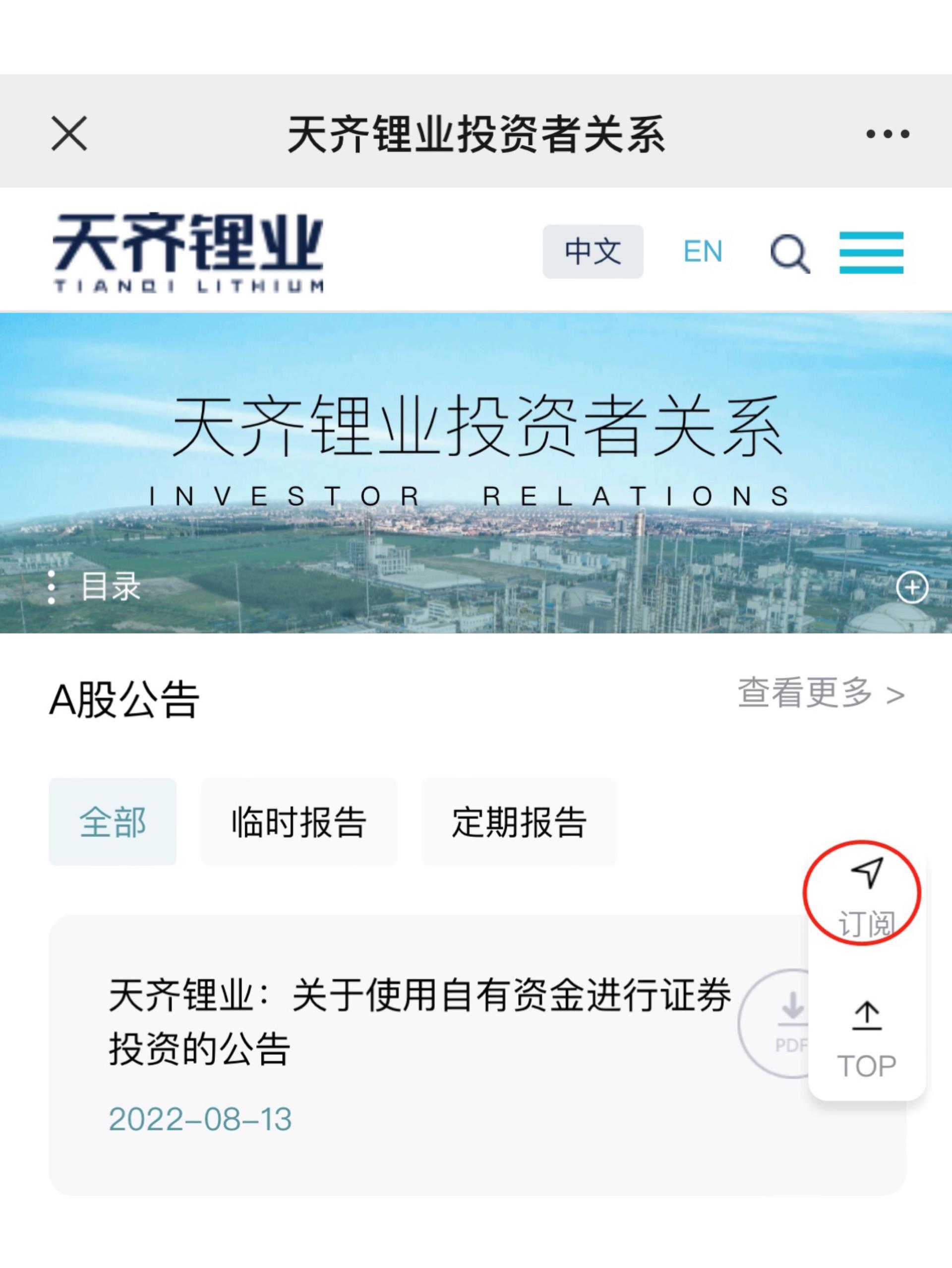Select 中文 language option

click(593, 252)
